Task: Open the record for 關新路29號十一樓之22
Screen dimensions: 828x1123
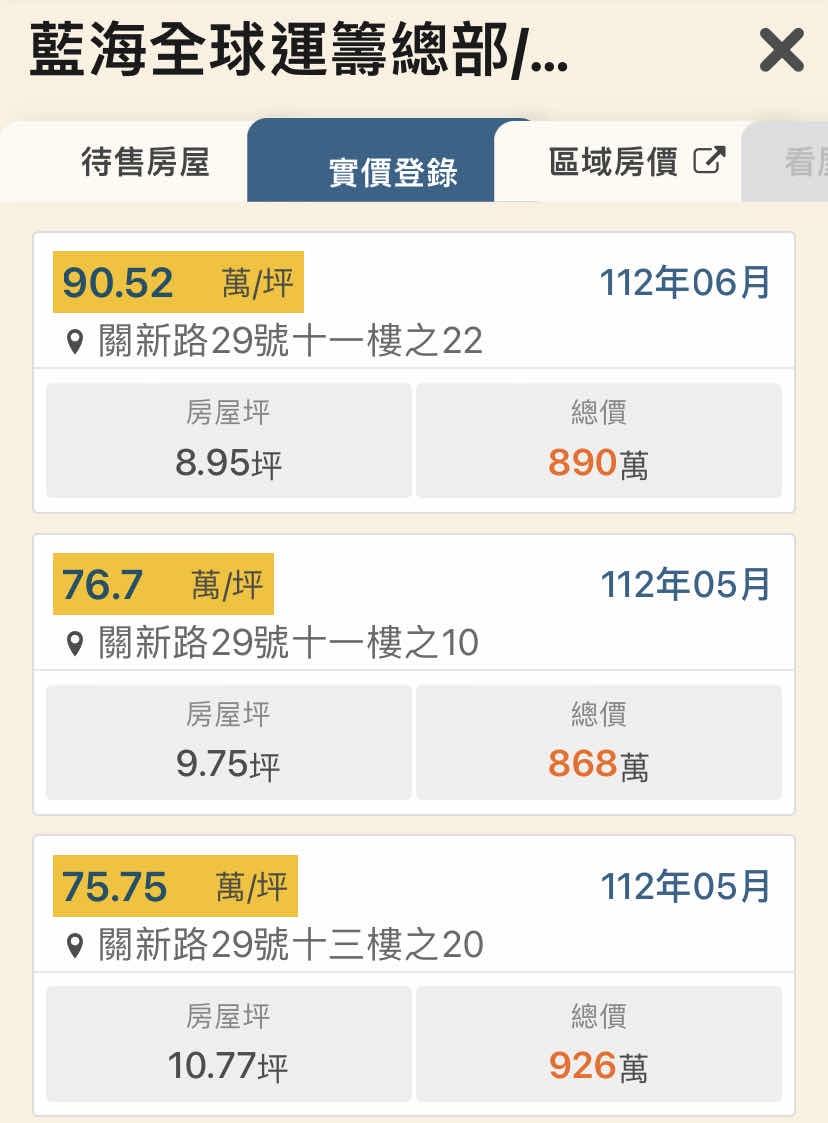Action: click(289, 341)
